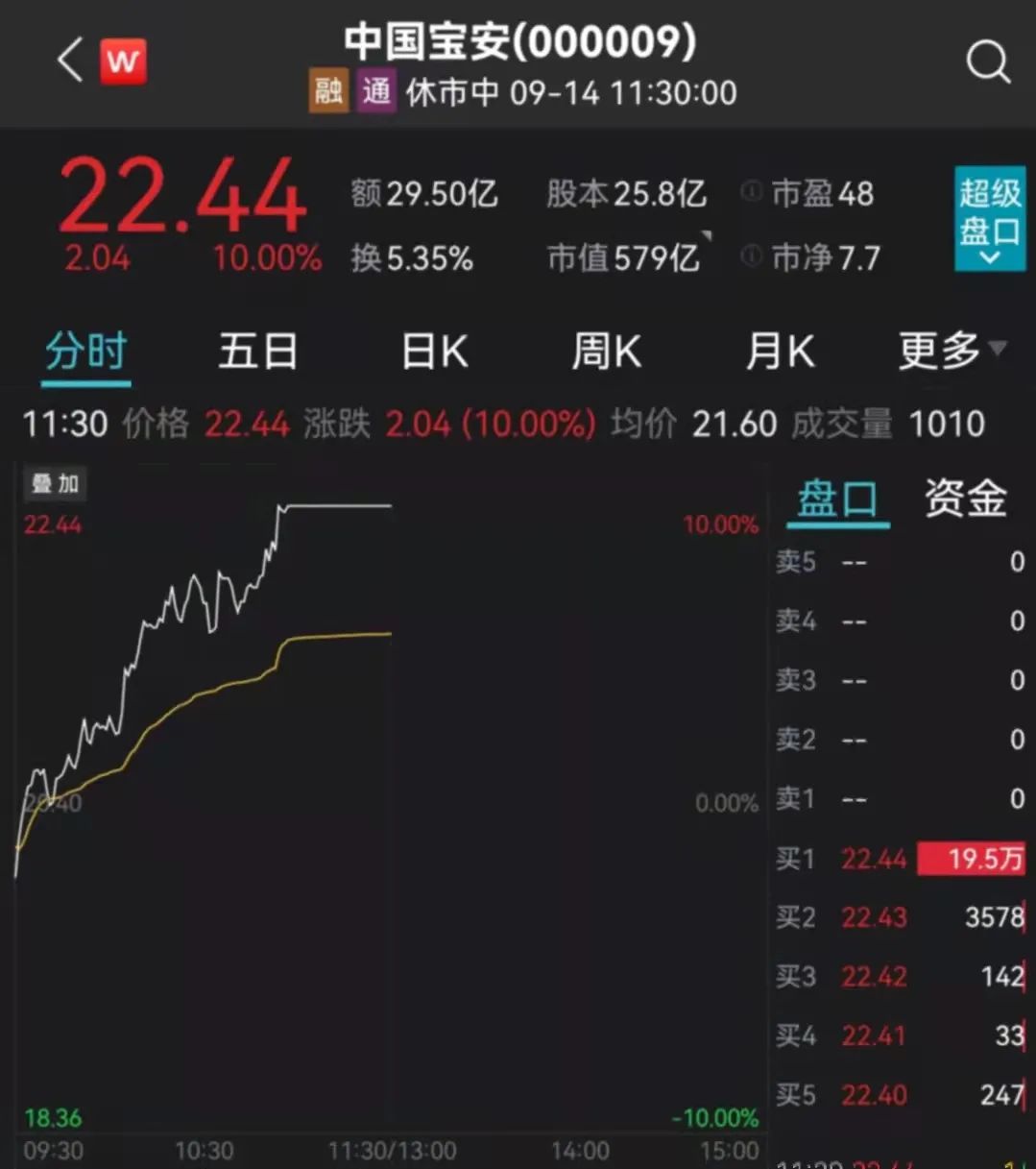Screen dimensions: 1036x1169
Task: Switch to the 周K chart tab
Action: click(x=606, y=352)
